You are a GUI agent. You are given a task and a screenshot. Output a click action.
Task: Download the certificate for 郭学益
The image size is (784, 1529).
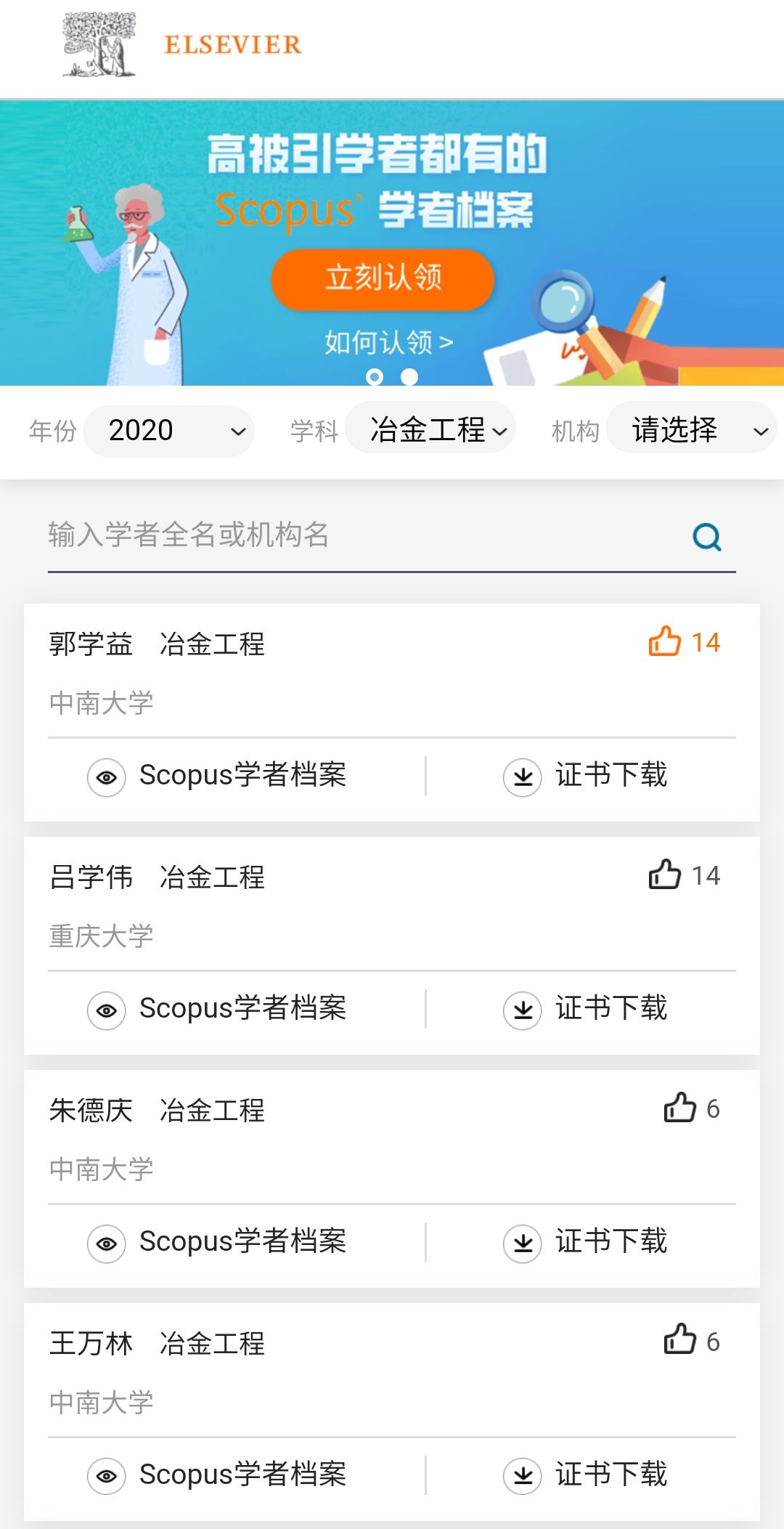(585, 776)
